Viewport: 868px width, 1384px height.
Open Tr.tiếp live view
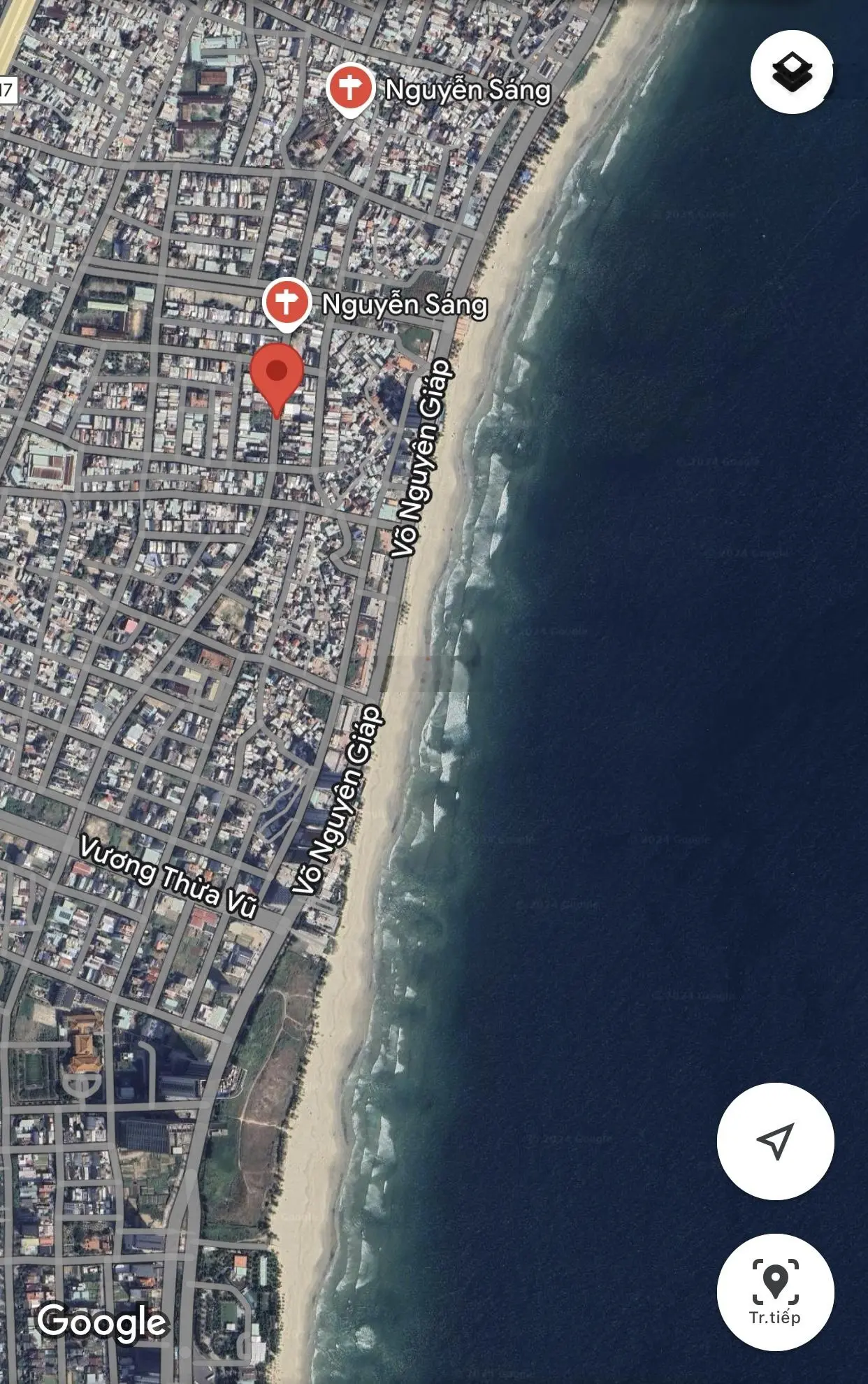point(775,1292)
